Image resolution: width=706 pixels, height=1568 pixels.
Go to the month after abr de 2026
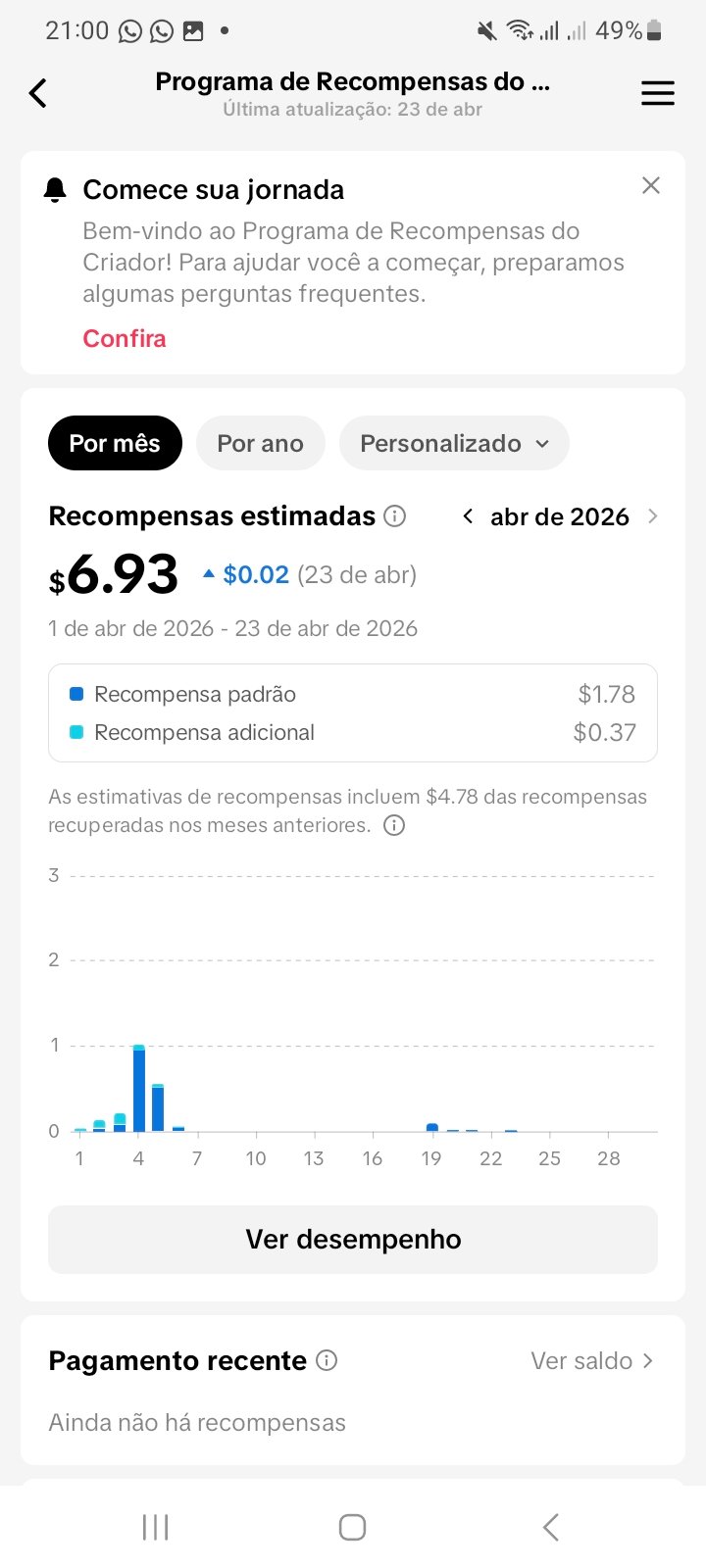click(653, 516)
